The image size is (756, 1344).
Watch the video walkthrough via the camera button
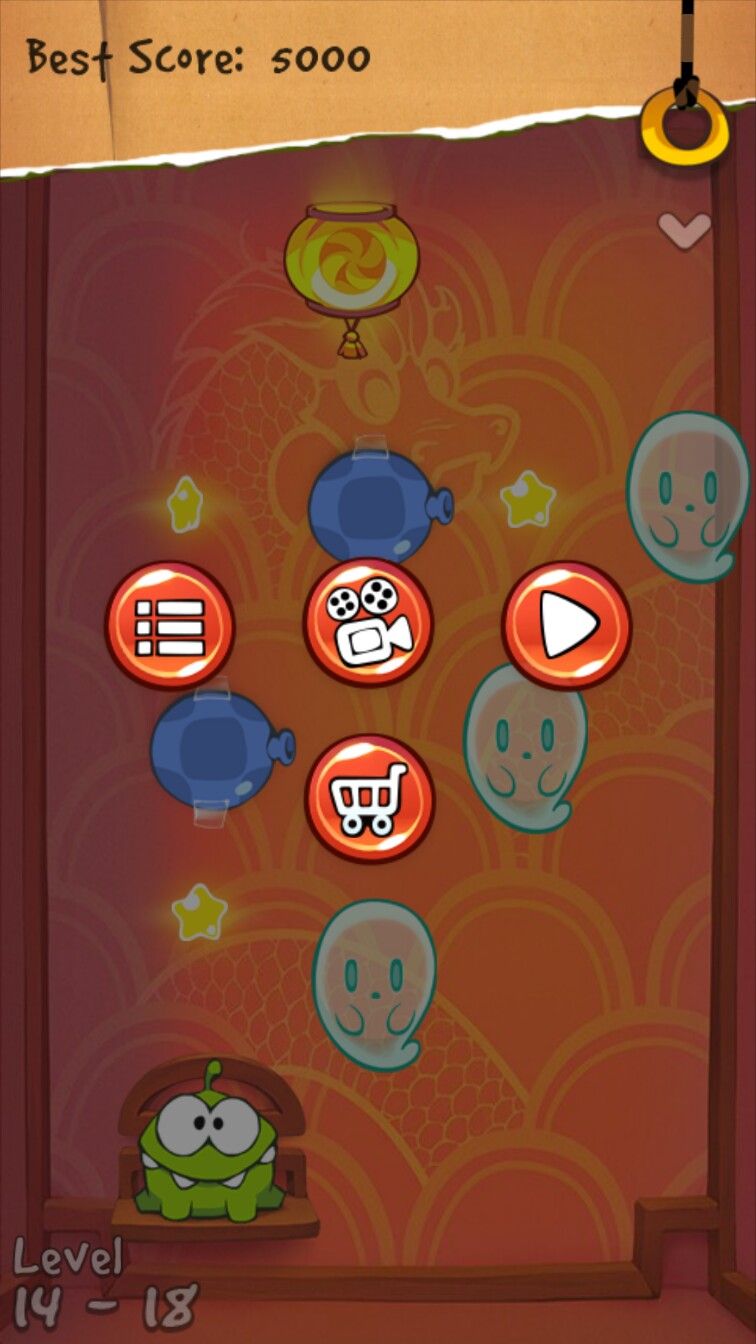[x=368, y=622]
